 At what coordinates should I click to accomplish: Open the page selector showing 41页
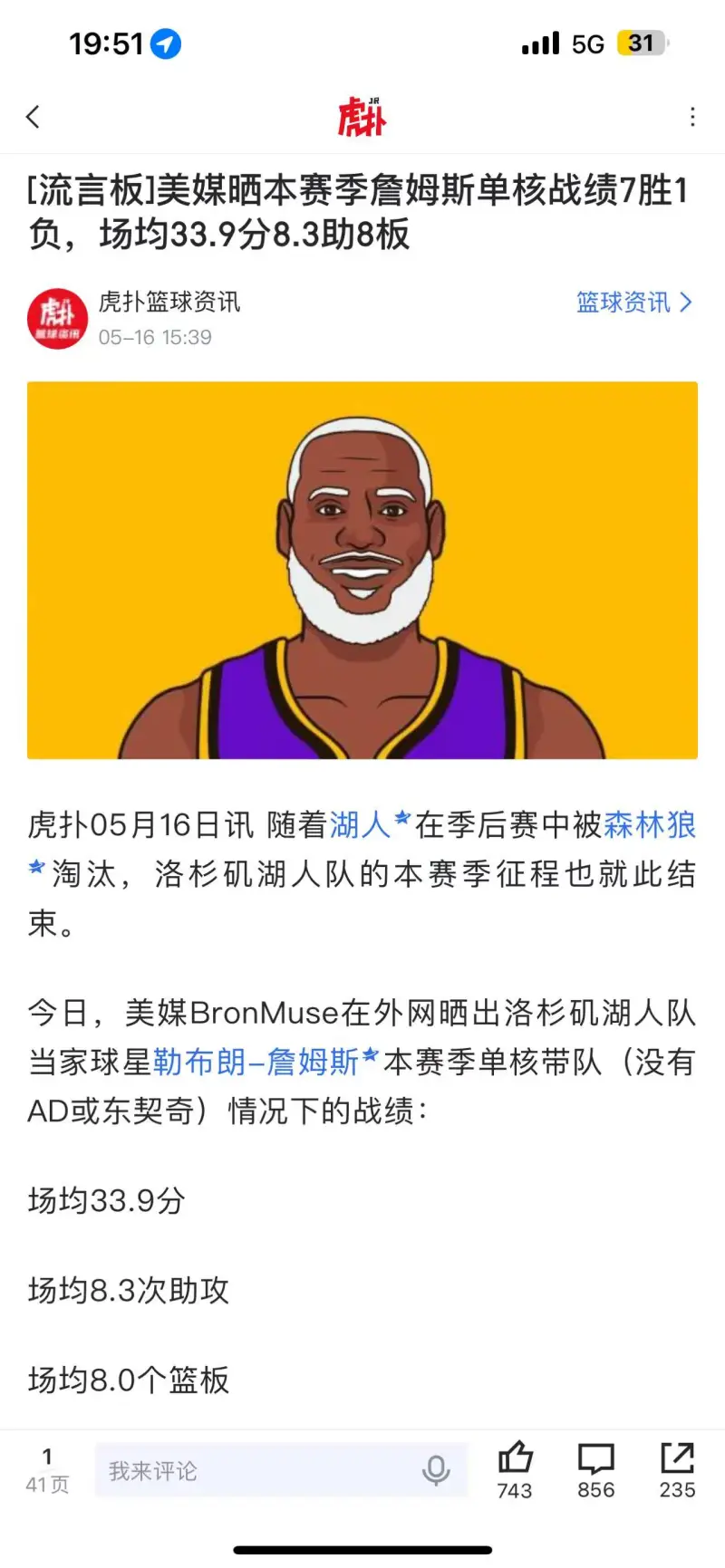click(47, 1470)
